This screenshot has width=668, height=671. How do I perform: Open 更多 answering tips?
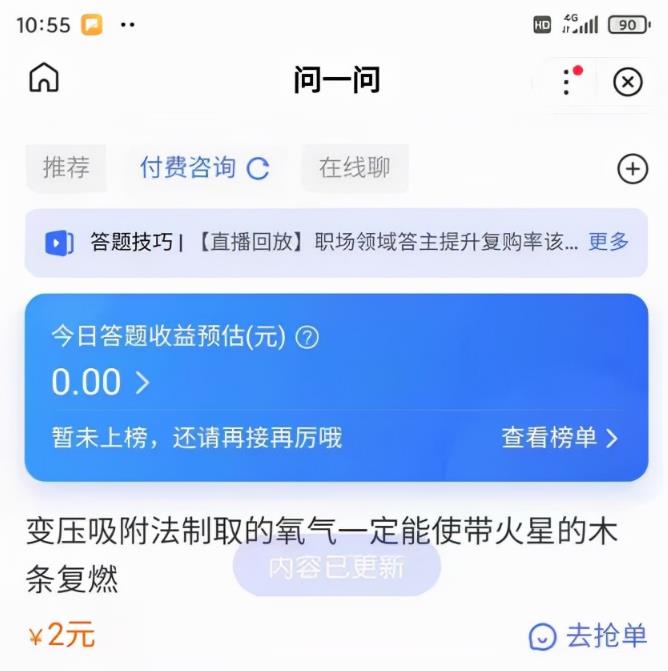[x=608, y=242]
